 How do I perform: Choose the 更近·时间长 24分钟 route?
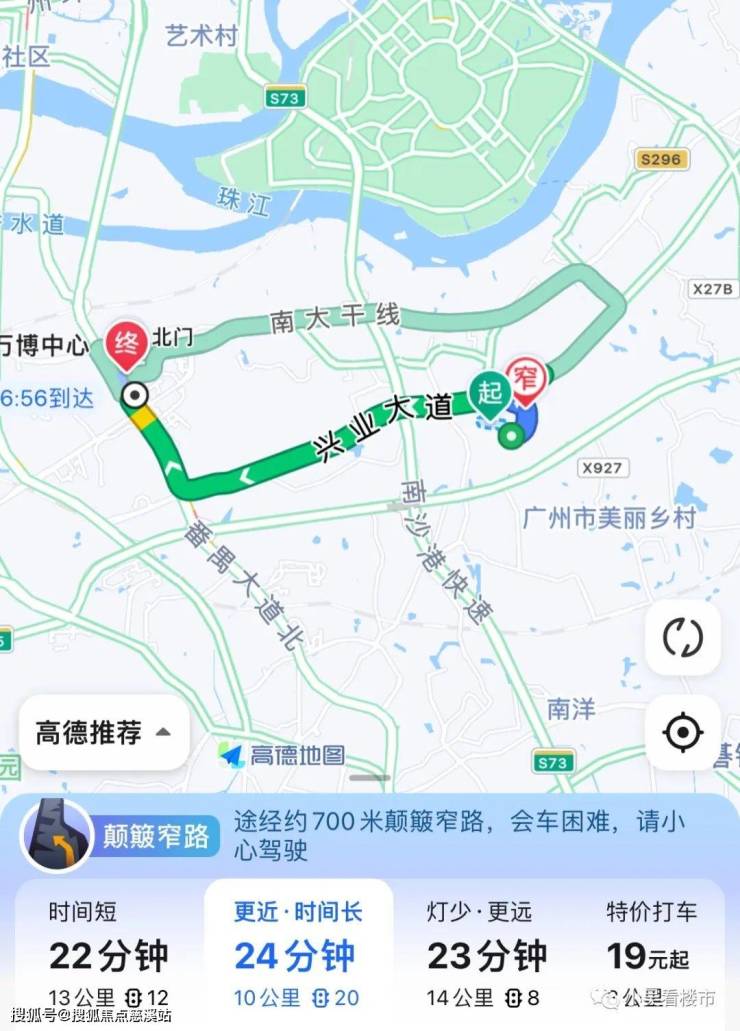[x=298, y=954]
